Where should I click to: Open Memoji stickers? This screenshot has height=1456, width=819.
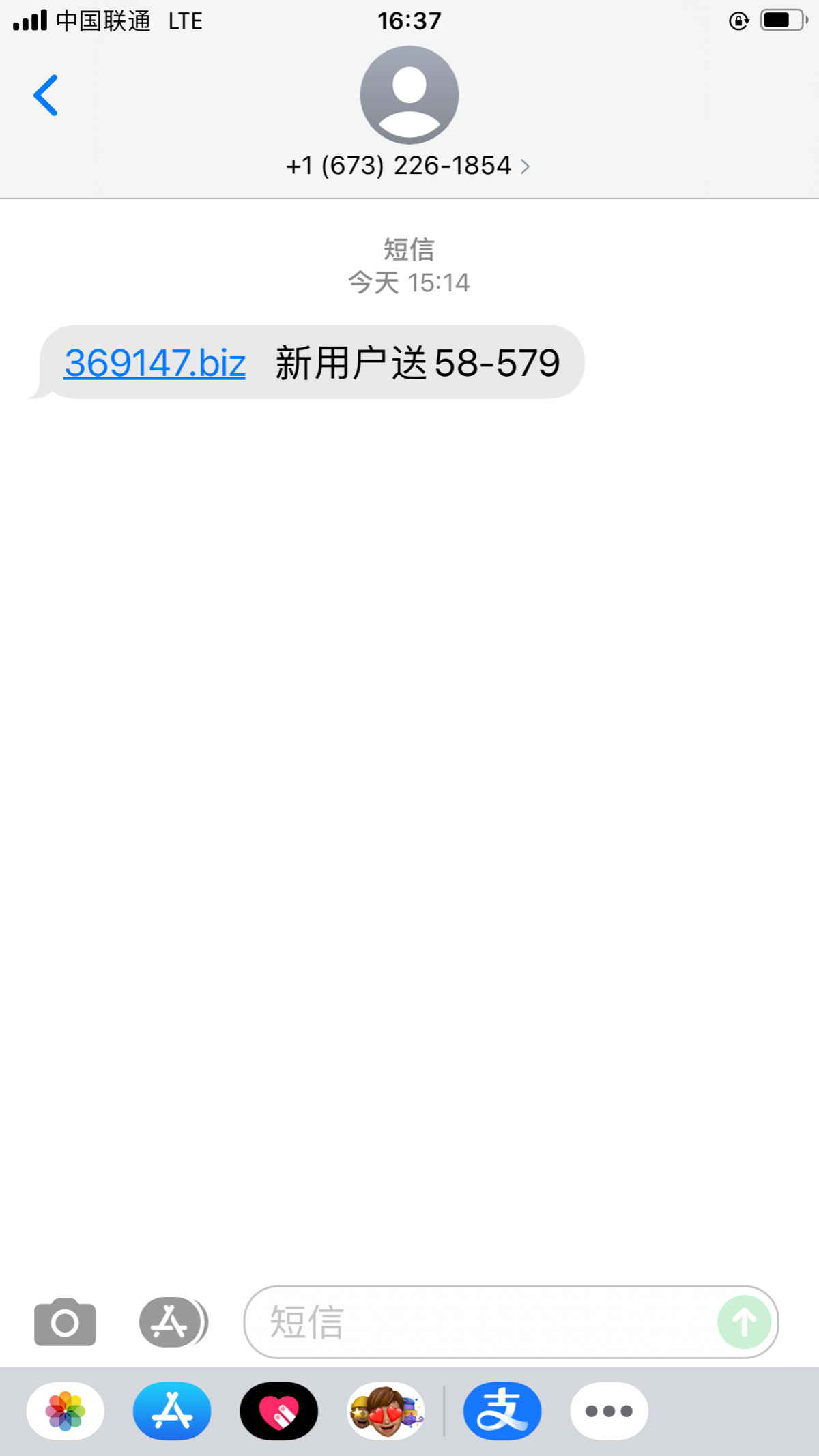tap(386, 1411)
